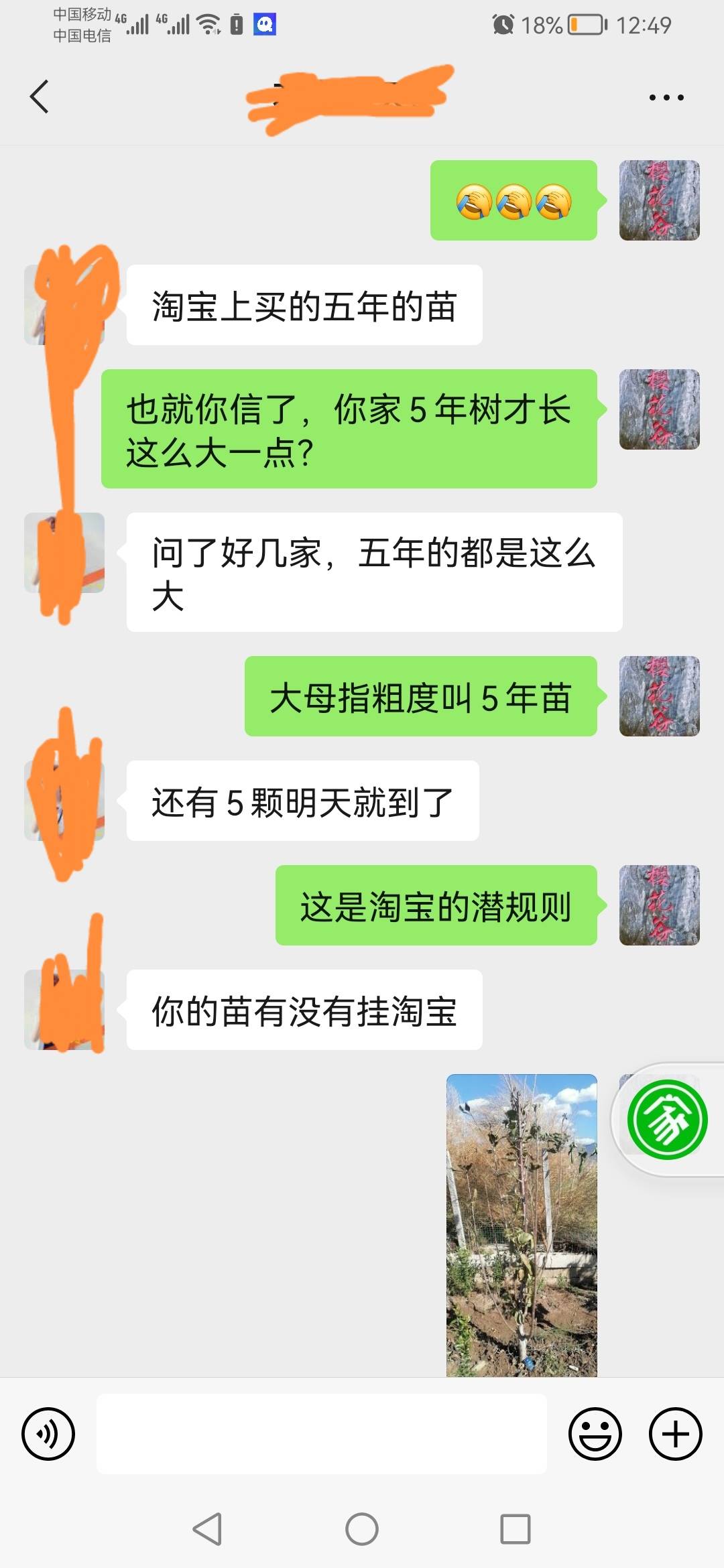Image resolution: width=724 pixels, height=1568 pixels.
Task: Open the system recent apps view
Action: 516,1529
